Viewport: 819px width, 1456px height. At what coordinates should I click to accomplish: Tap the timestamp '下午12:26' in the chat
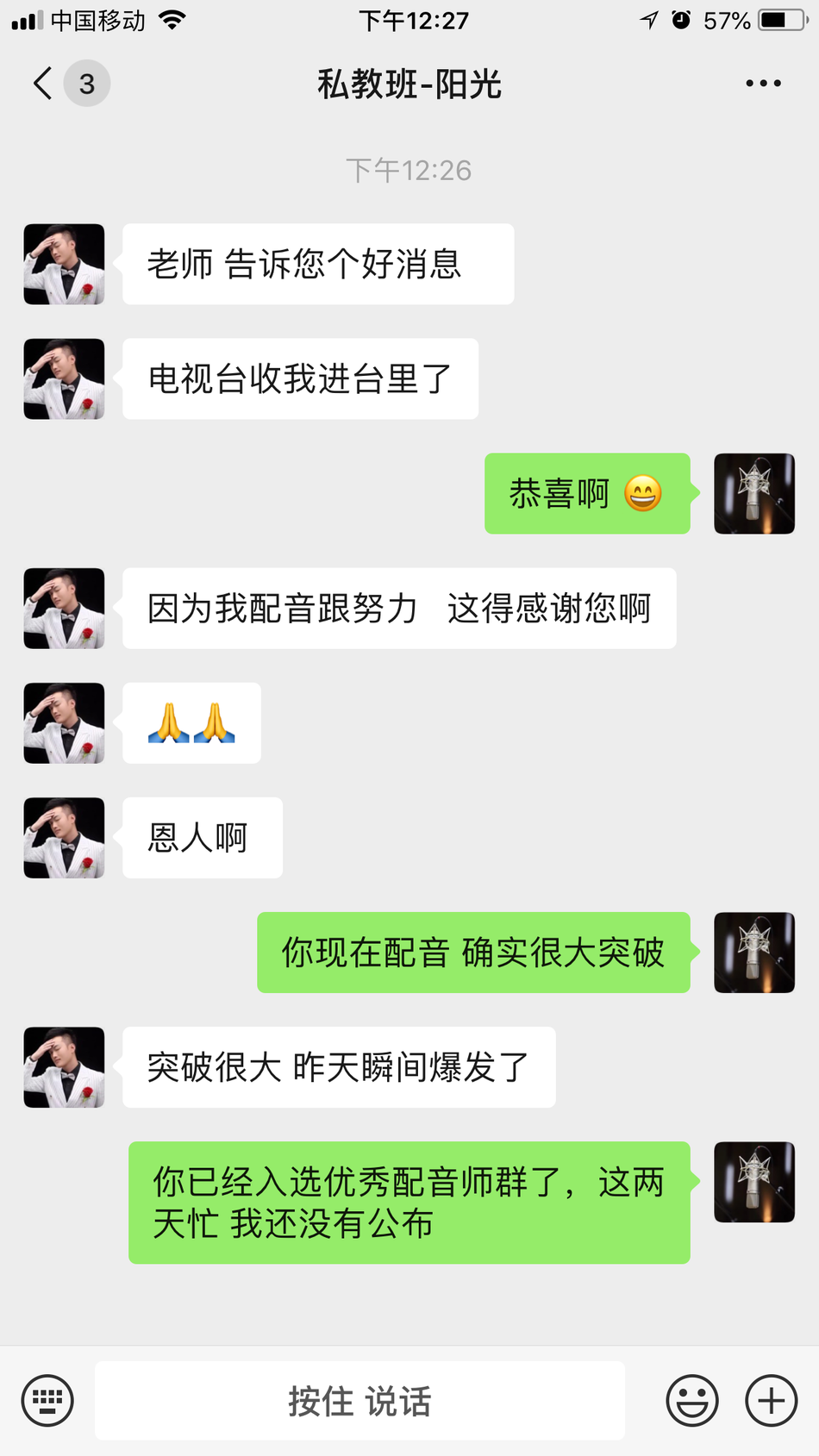click(x=409, y=170)
